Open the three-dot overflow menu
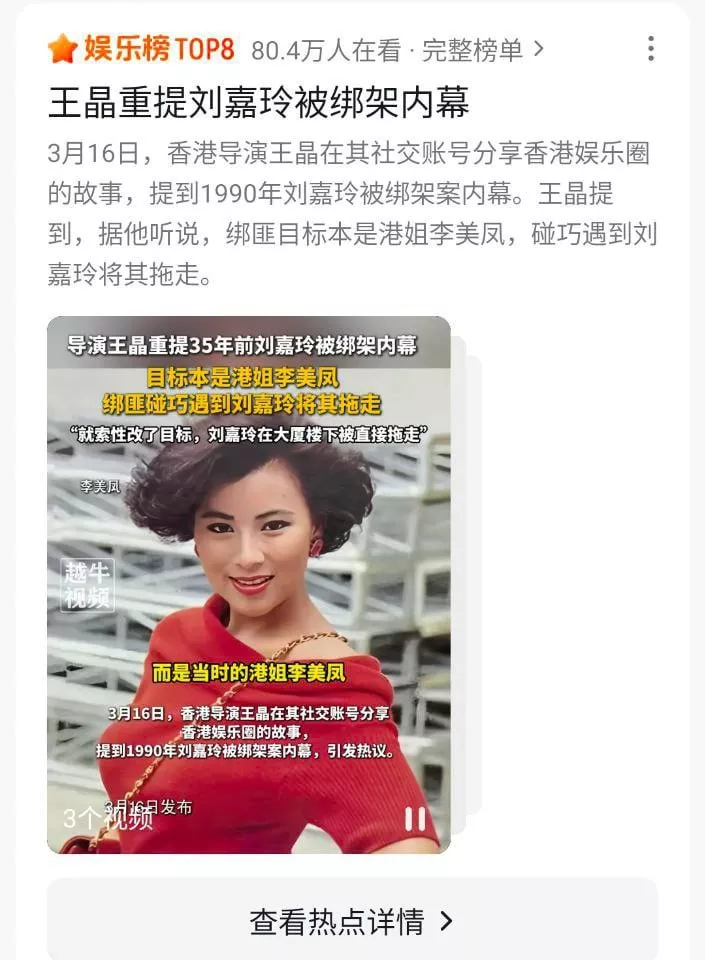Screen dimensions: 705x960 click(x=651, y=48)
